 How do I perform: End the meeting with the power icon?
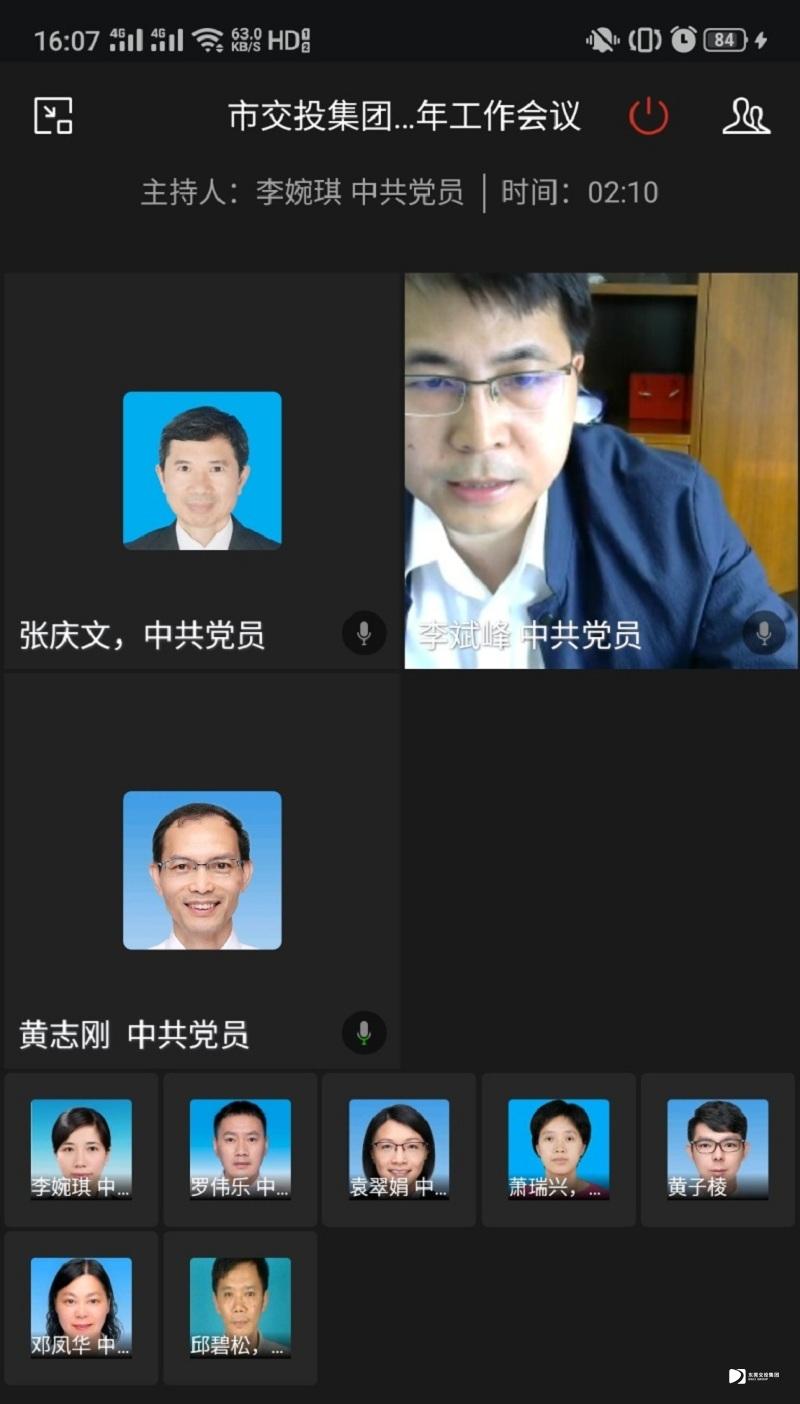(648, 116)
